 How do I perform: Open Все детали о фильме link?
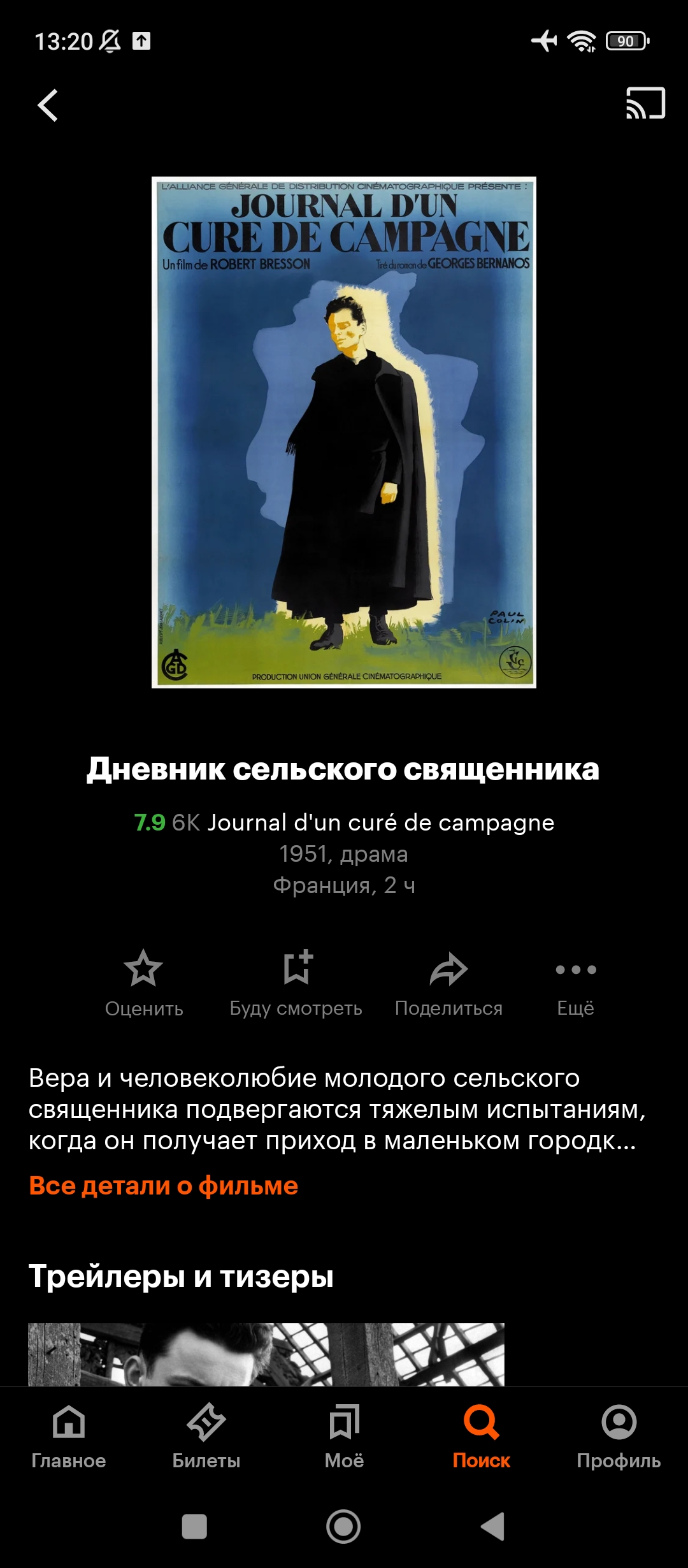tap(163, 1186)
